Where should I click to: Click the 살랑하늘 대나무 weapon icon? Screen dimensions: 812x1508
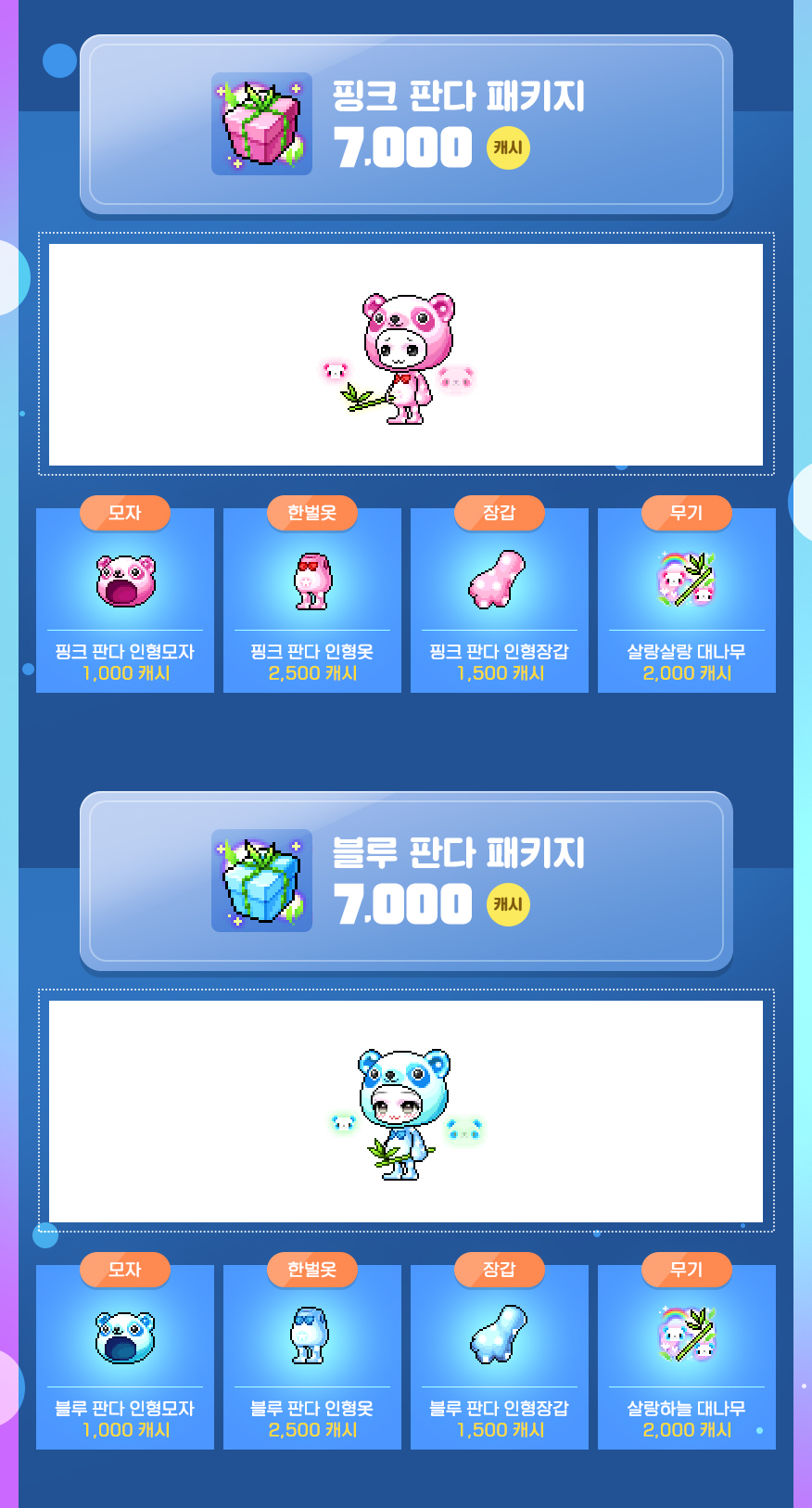(686, 1335)
